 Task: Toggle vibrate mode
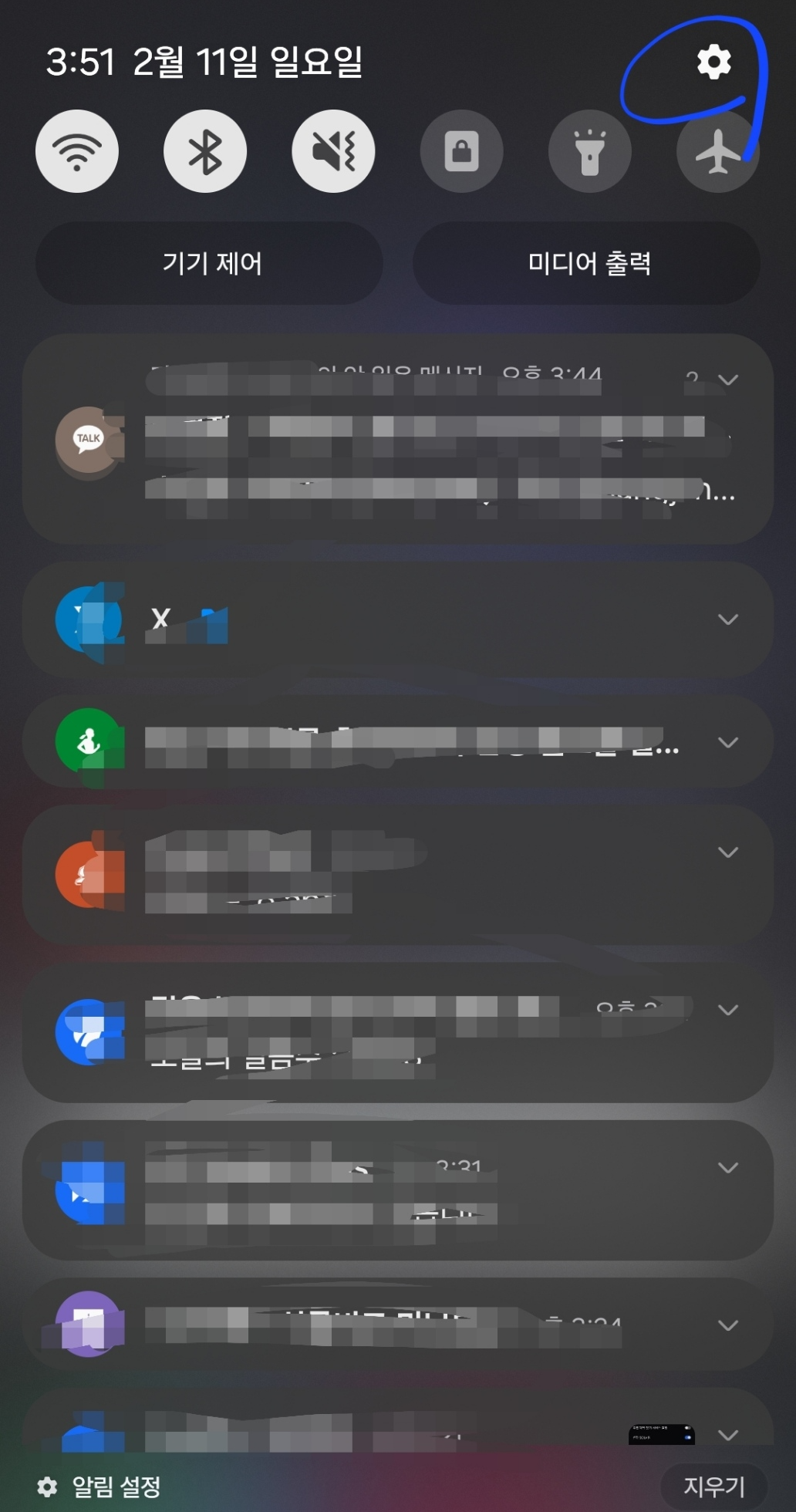pos(333,151)
